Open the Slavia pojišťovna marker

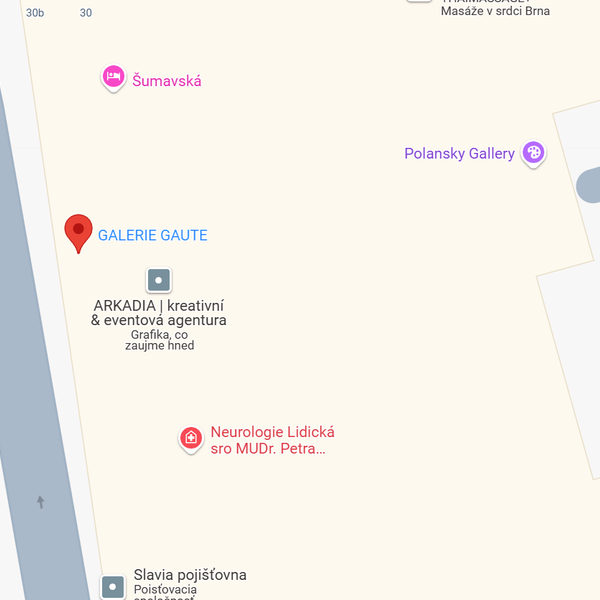(x=114, y=585)
